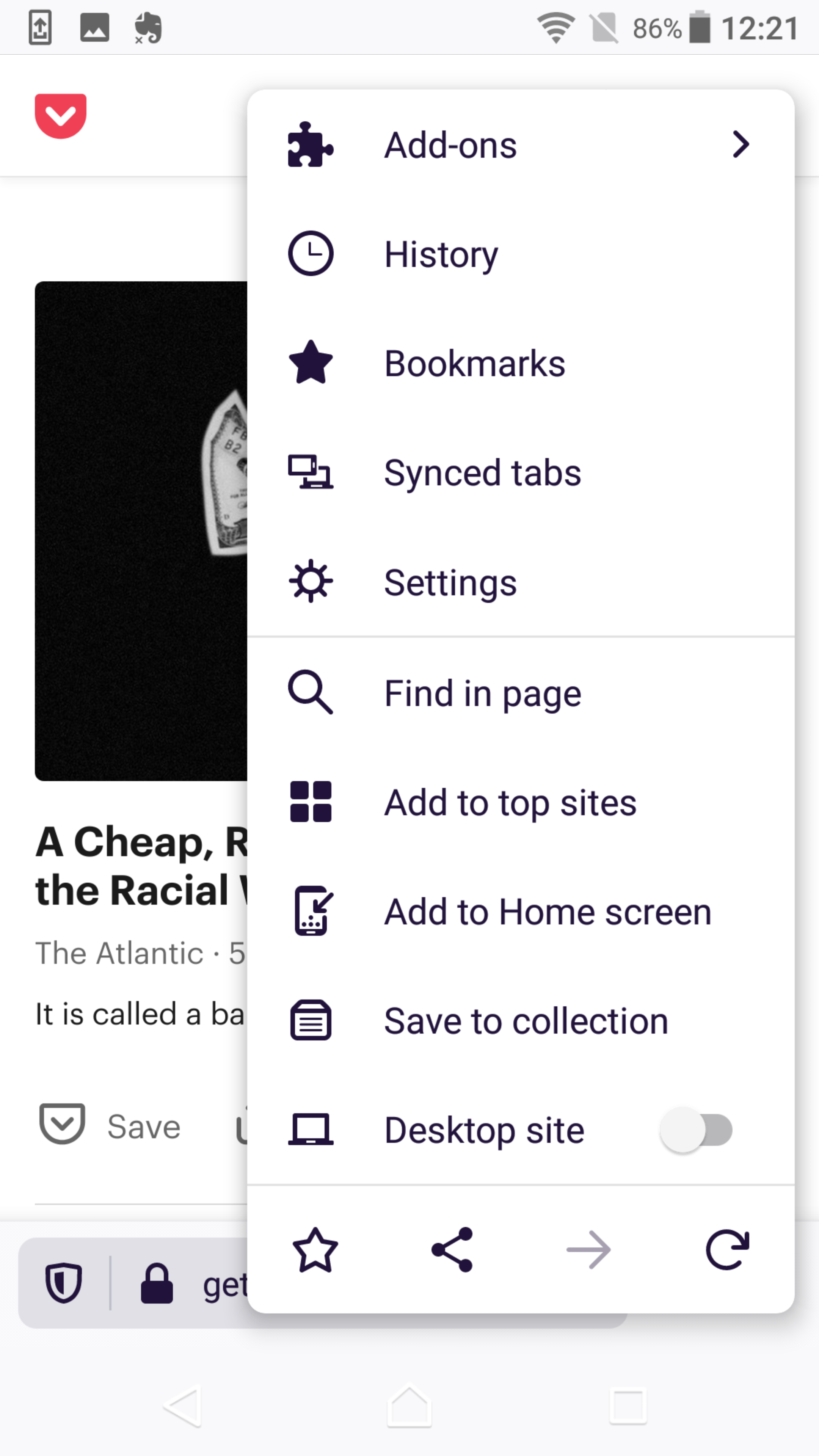This screenshot has width=819, height=1456.
Task: Open tracking protection shield
Action: point(63,1282)
